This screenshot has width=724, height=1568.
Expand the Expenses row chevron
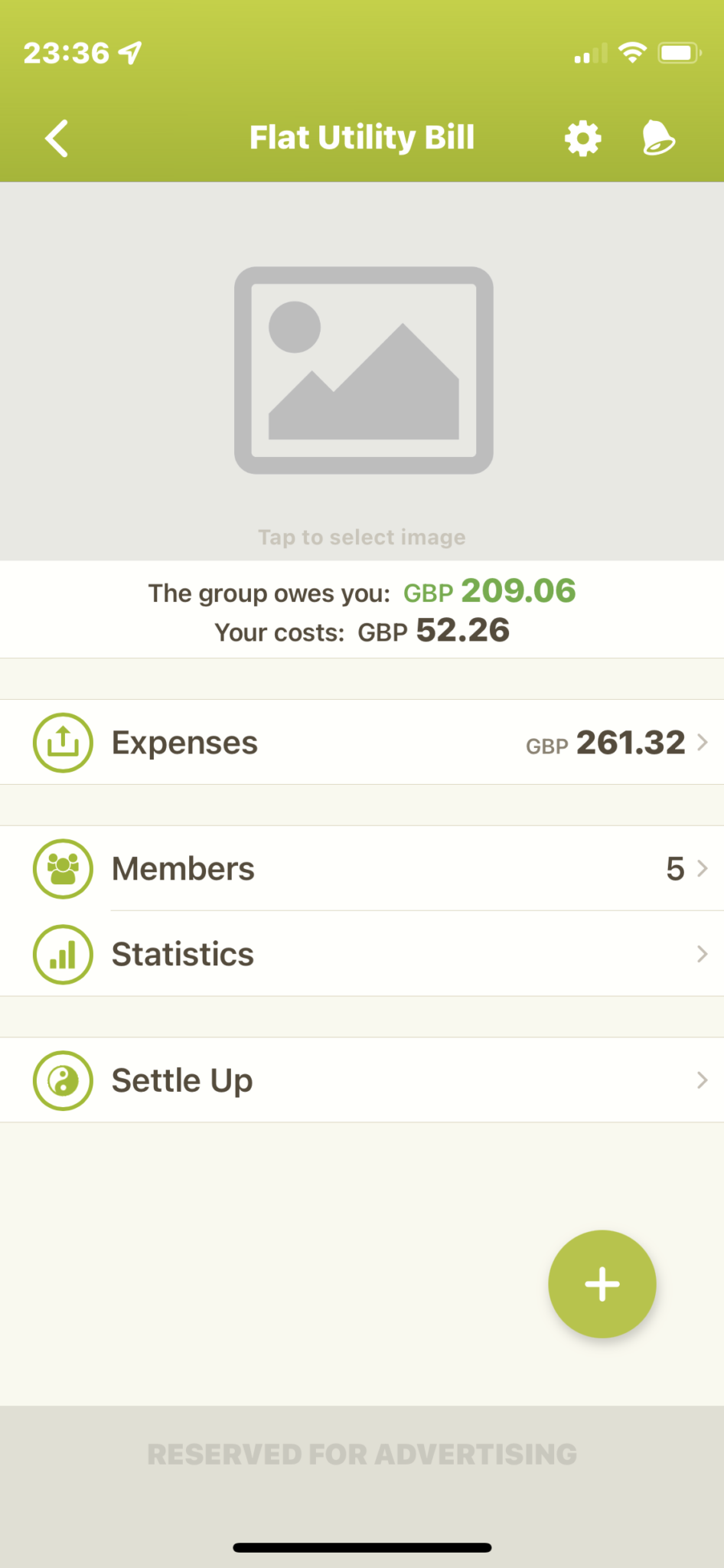(x=703, y=741)
